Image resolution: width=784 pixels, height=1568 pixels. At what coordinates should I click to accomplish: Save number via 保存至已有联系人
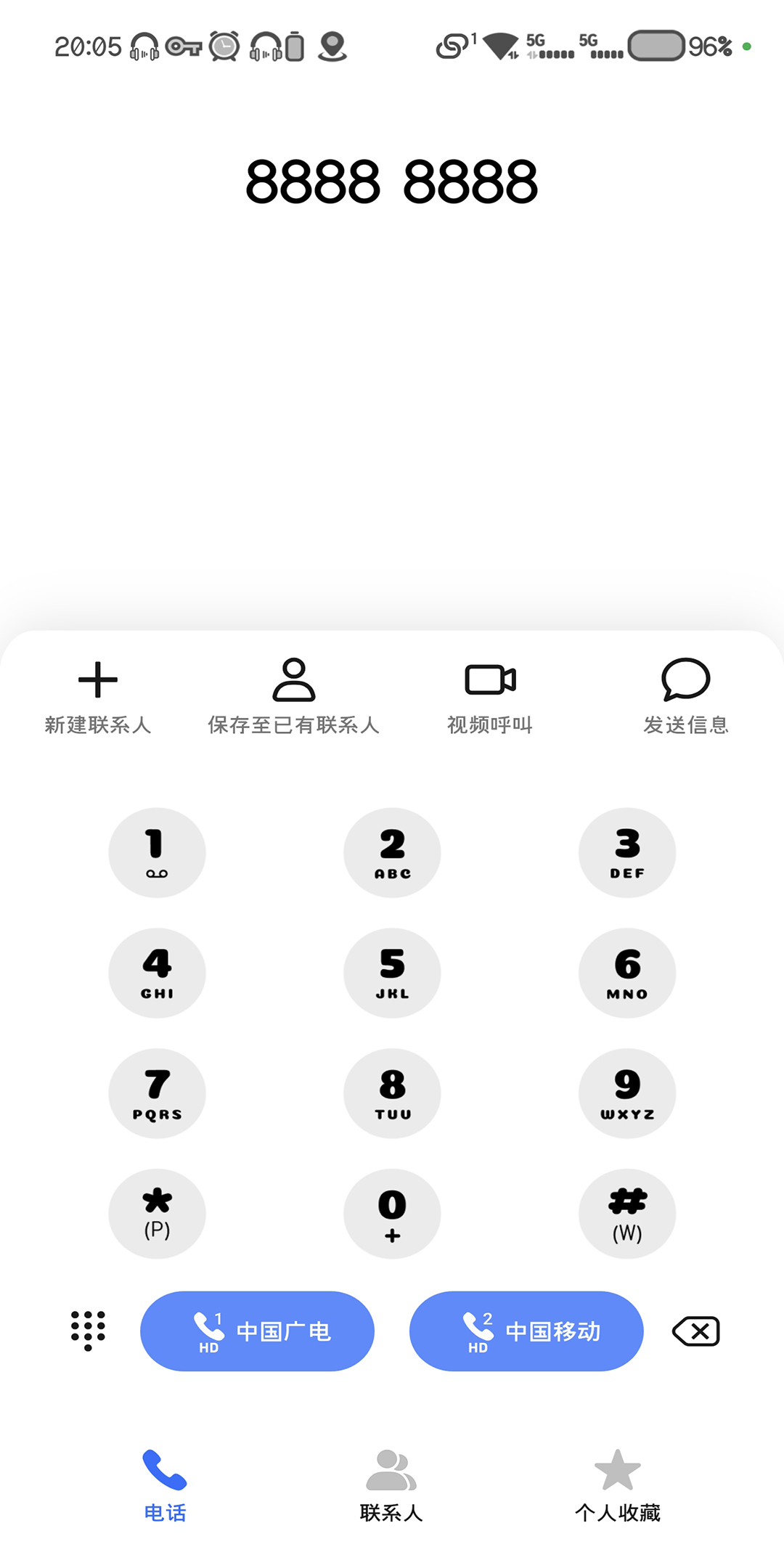[x=293, y=696]
